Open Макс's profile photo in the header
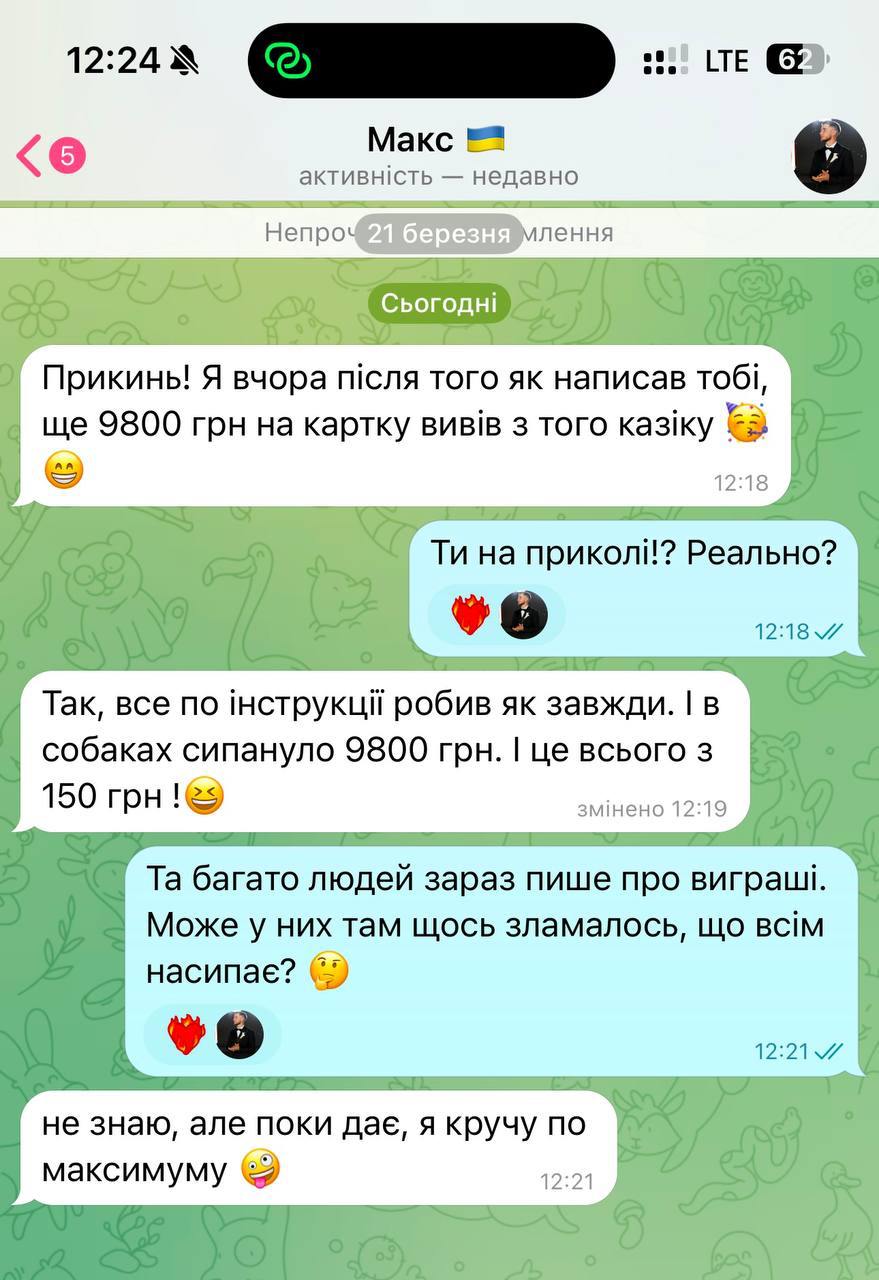 pyautogui.click(x=829, y=157)
